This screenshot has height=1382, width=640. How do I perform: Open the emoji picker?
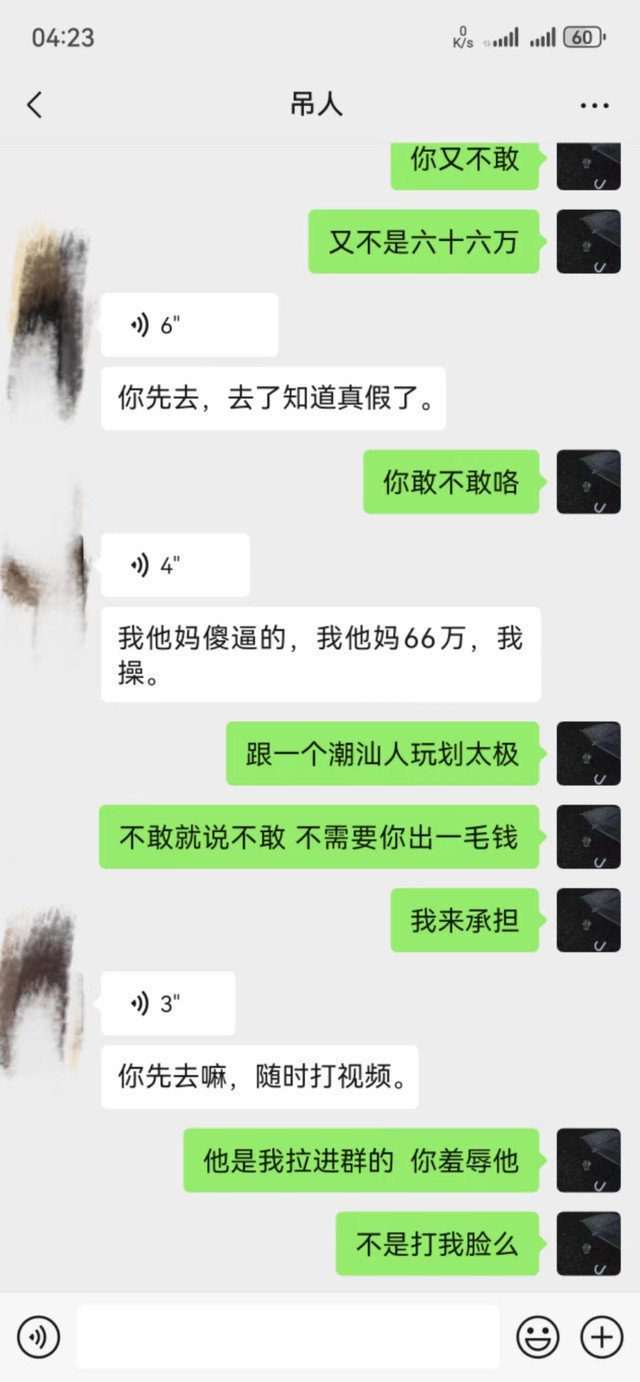[537, 1336]
